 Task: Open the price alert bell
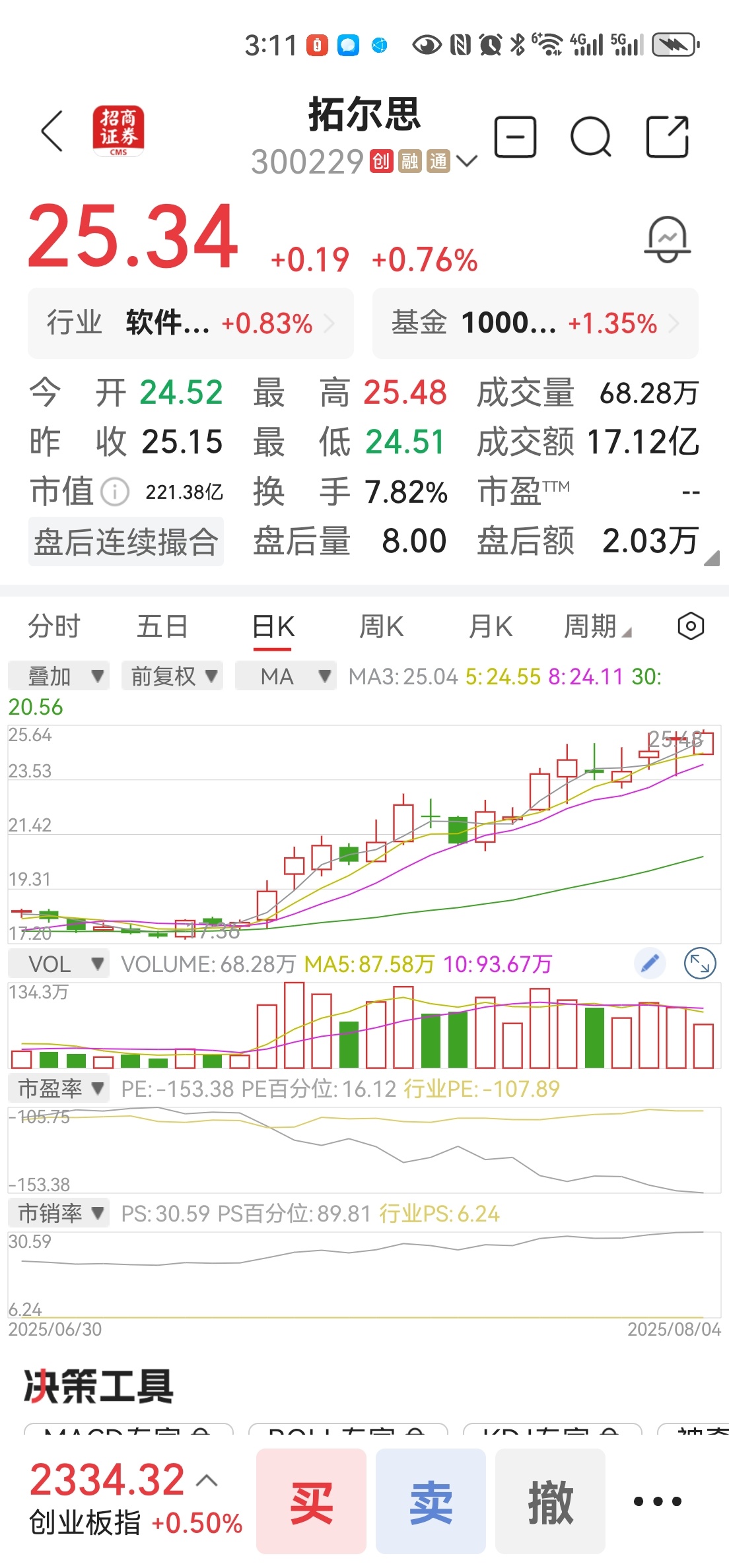[x=667, y=240]
